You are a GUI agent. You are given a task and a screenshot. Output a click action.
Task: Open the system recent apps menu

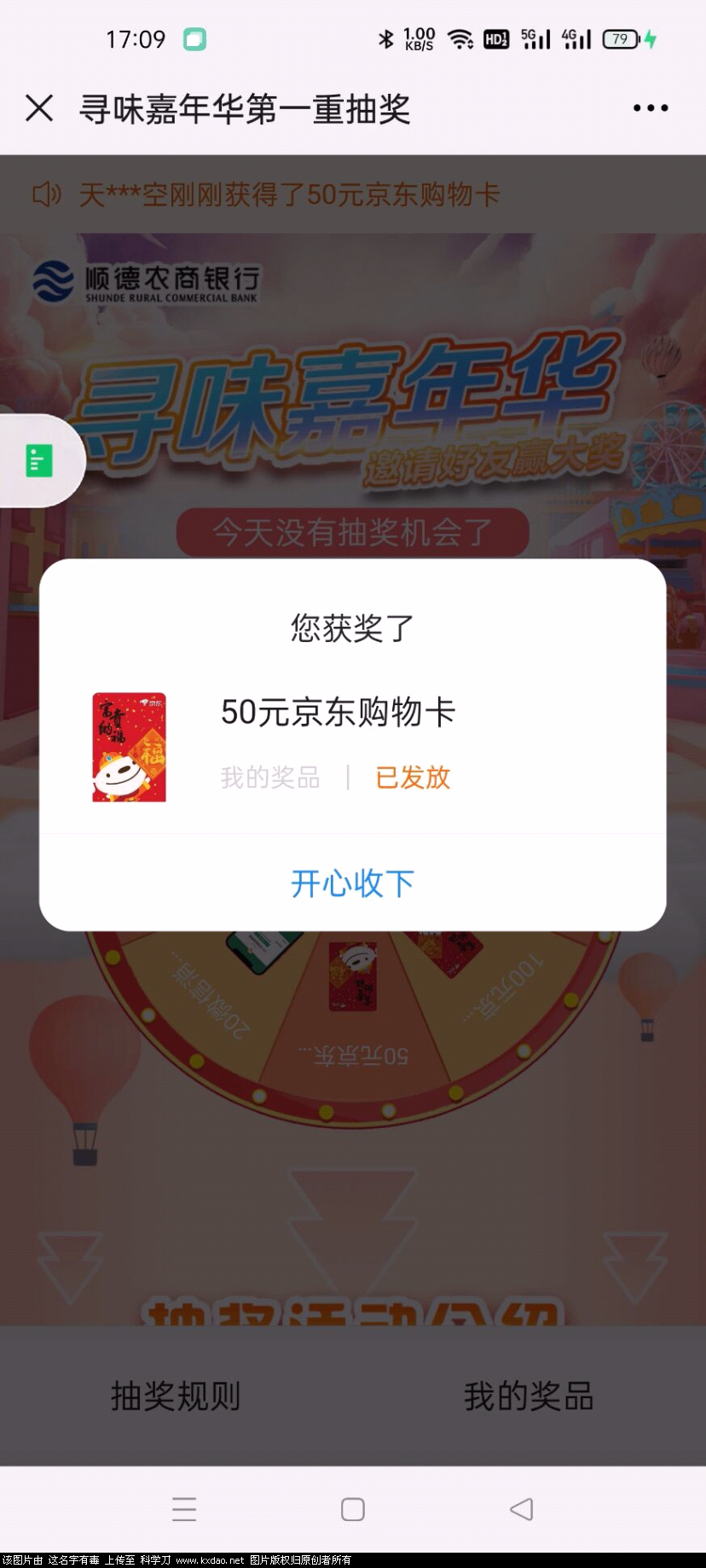(x=184, y=1509)
